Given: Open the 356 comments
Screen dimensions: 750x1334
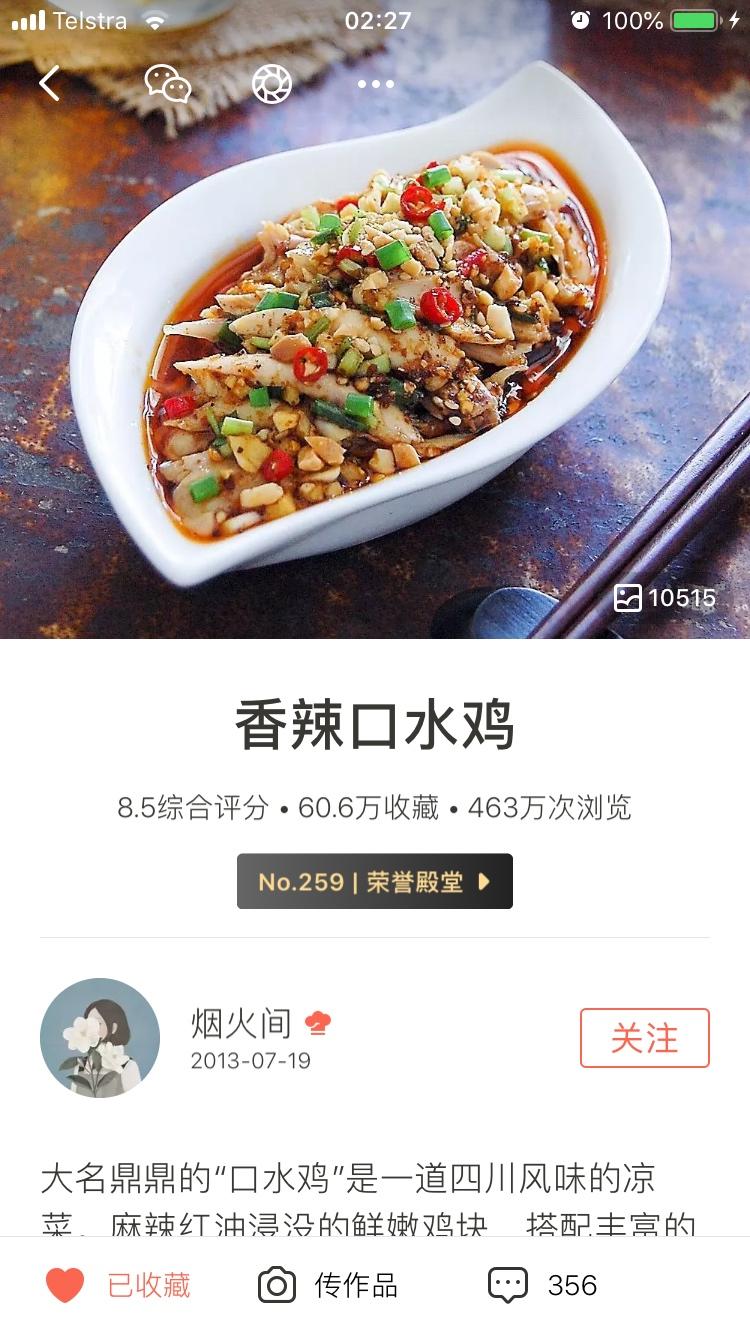Looking at the screenshot, I should (543, 1285).
